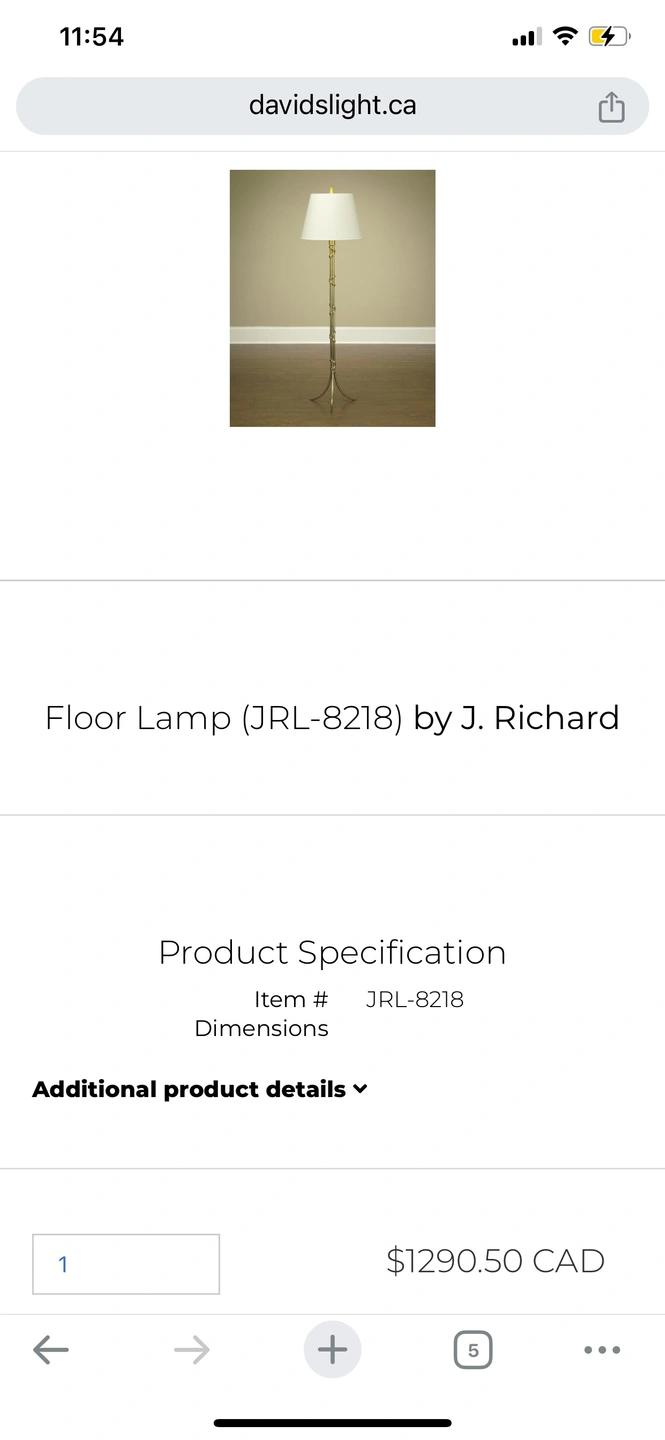The height and width of the screenshot is (1440, 665).
Task: Expand Additional product details
Action: [200, 1089]
